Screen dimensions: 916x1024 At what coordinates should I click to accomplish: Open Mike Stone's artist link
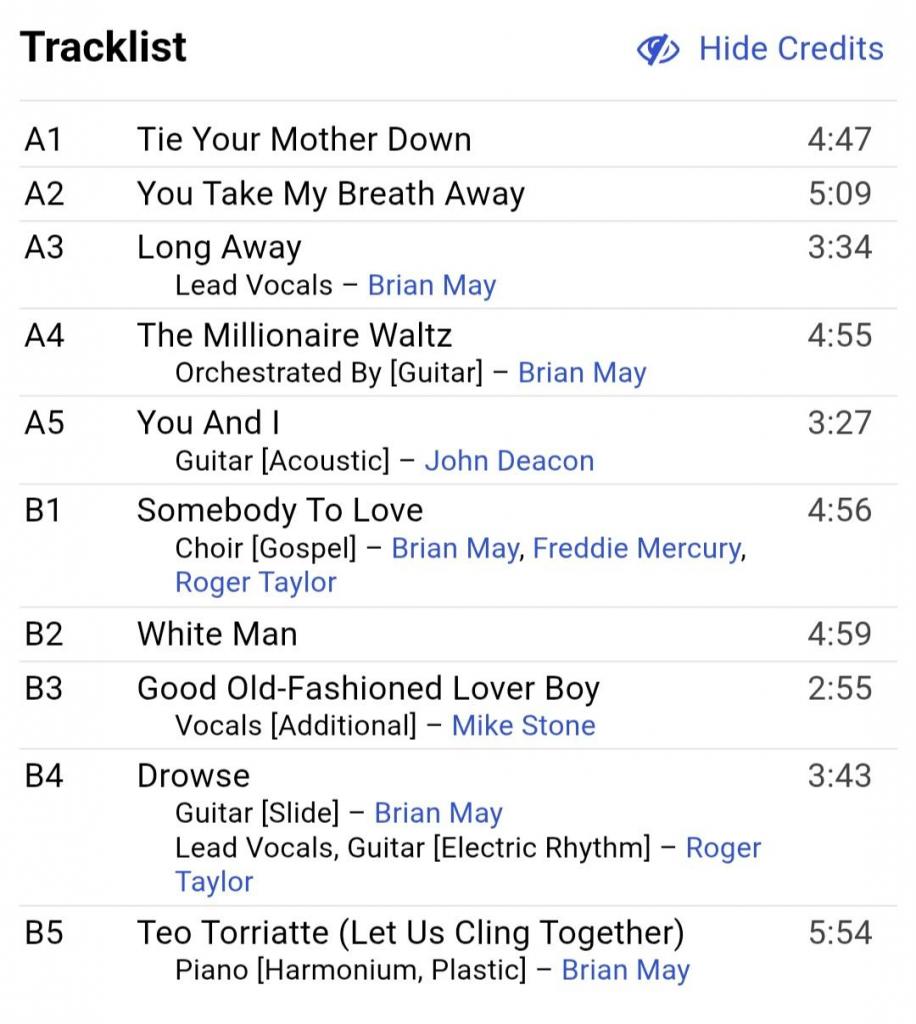524,726
